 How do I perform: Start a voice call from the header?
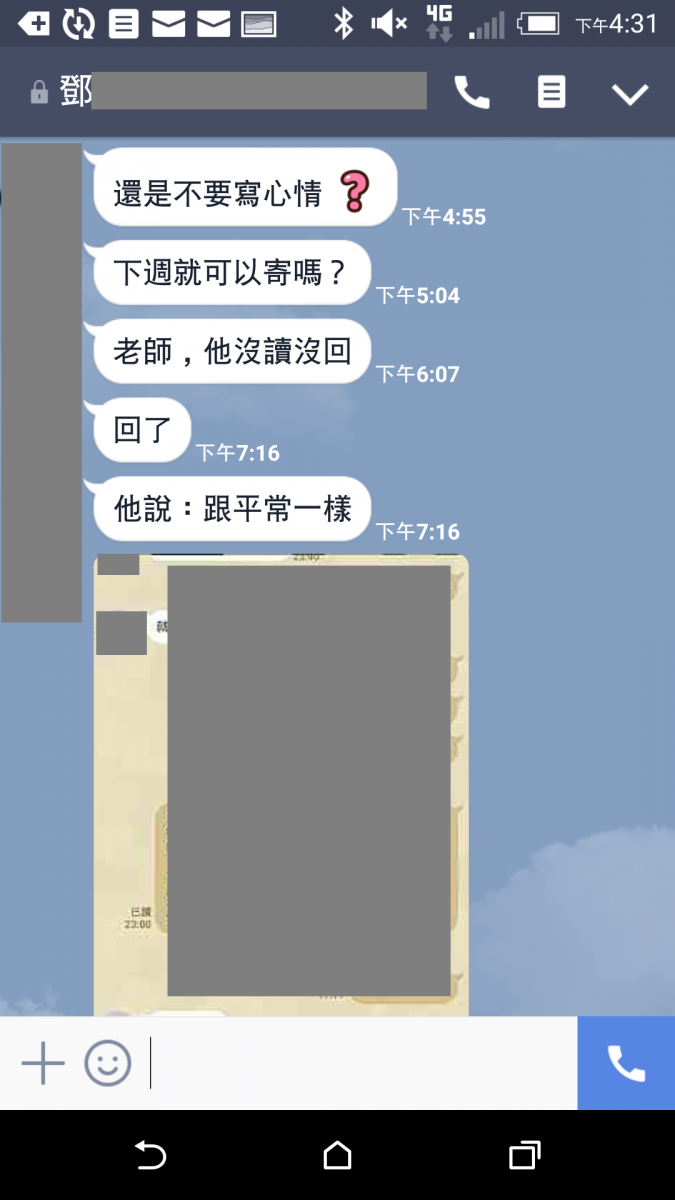click(x=472, y=93)
